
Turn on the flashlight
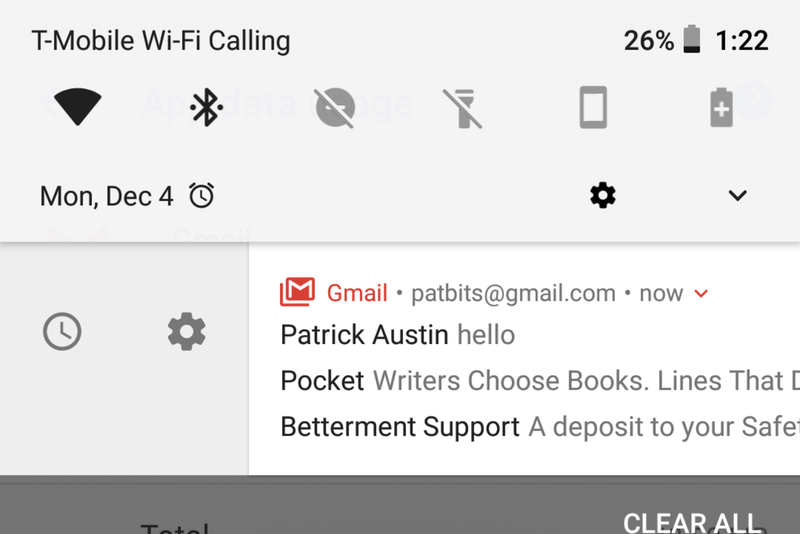[x=464, y=108]
